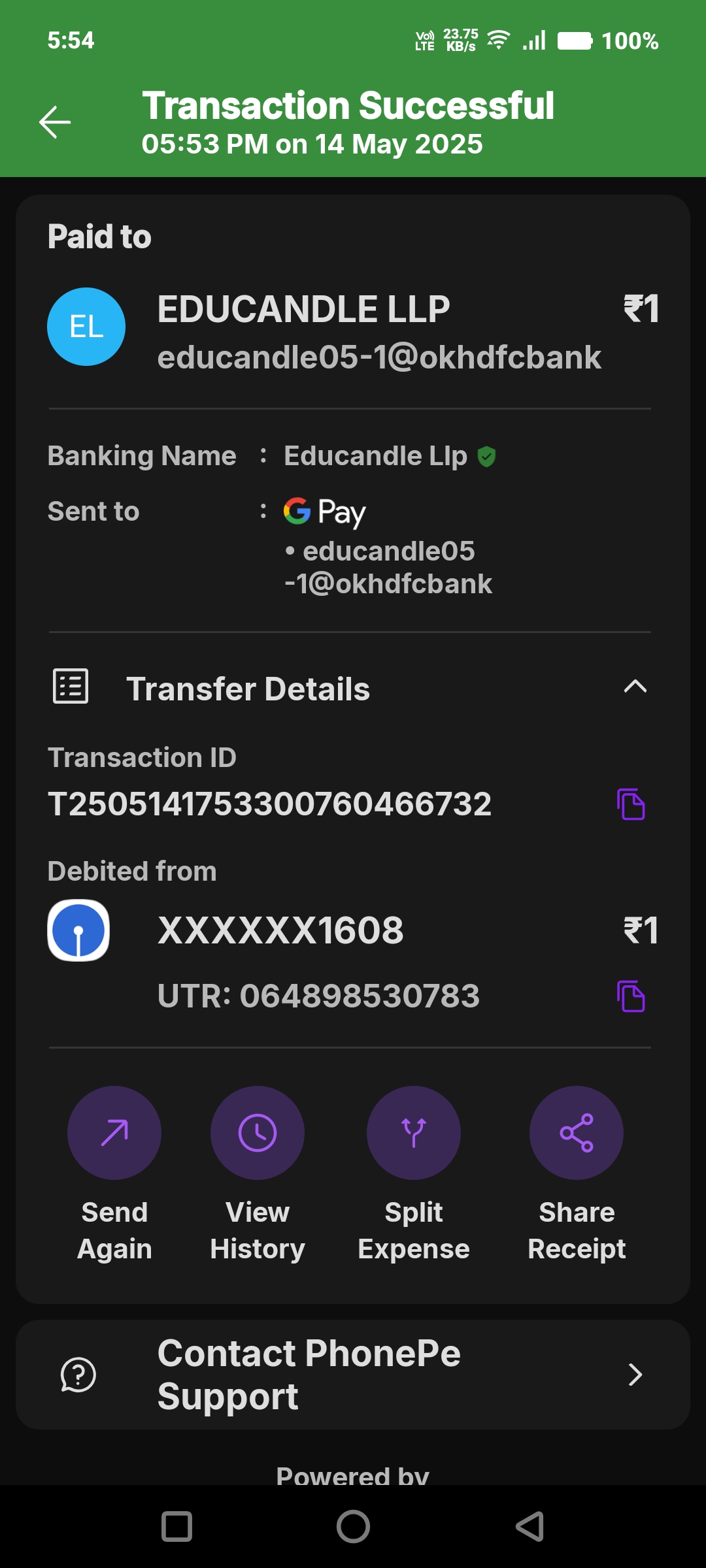Collapse the Transfer Details section
706x1568 pixels.
(x=635, y=687)
